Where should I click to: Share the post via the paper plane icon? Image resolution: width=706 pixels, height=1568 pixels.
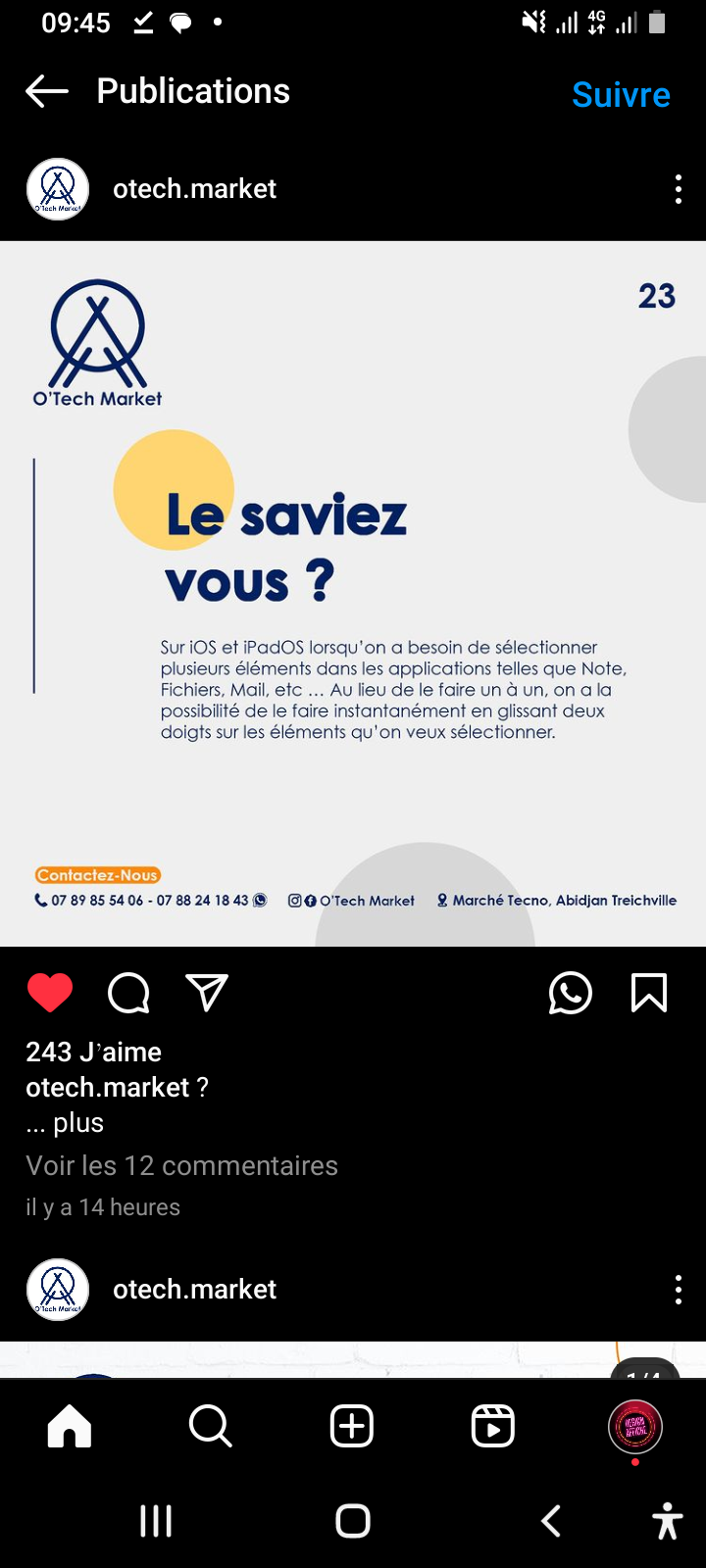[207, 993]
